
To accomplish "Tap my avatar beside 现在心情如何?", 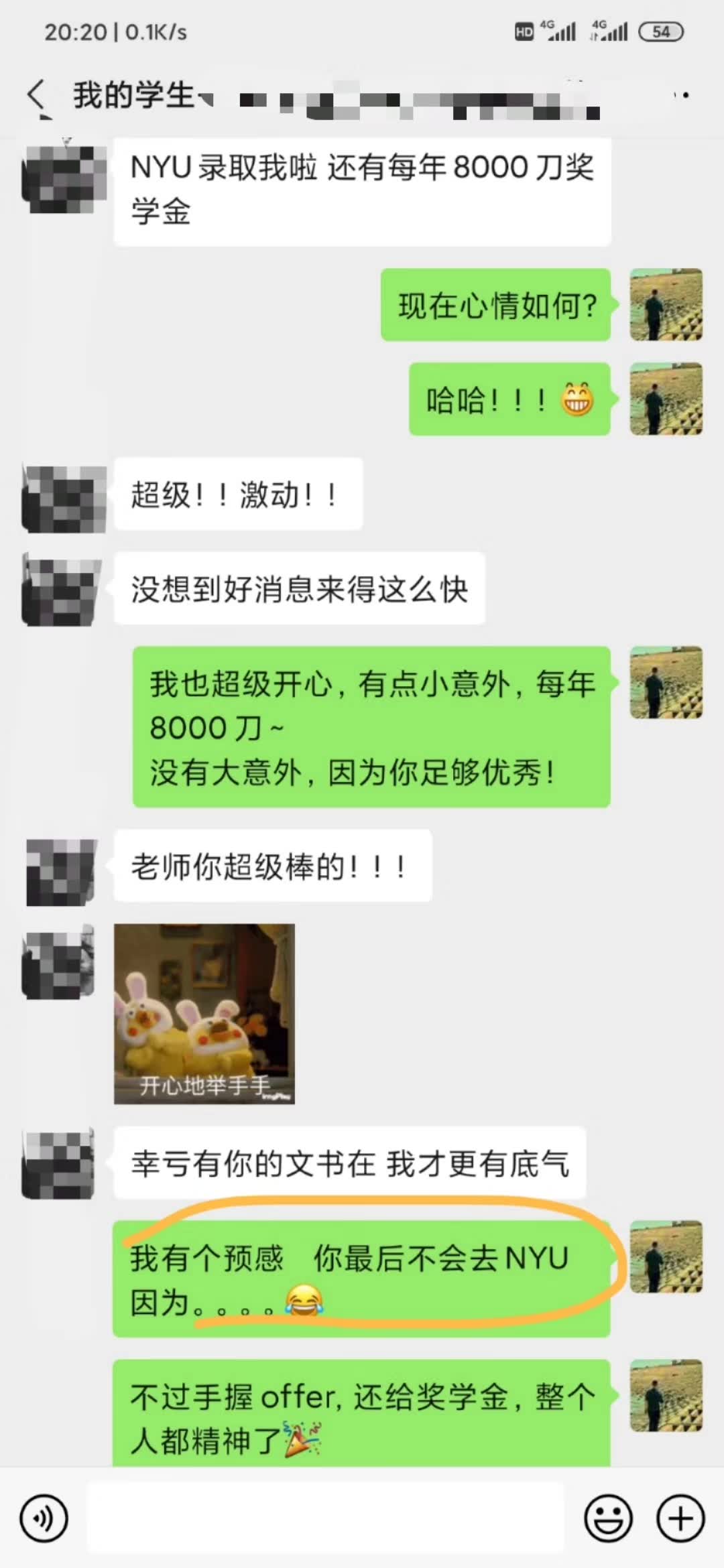I will pyautogui.click(x=666, y=305).
